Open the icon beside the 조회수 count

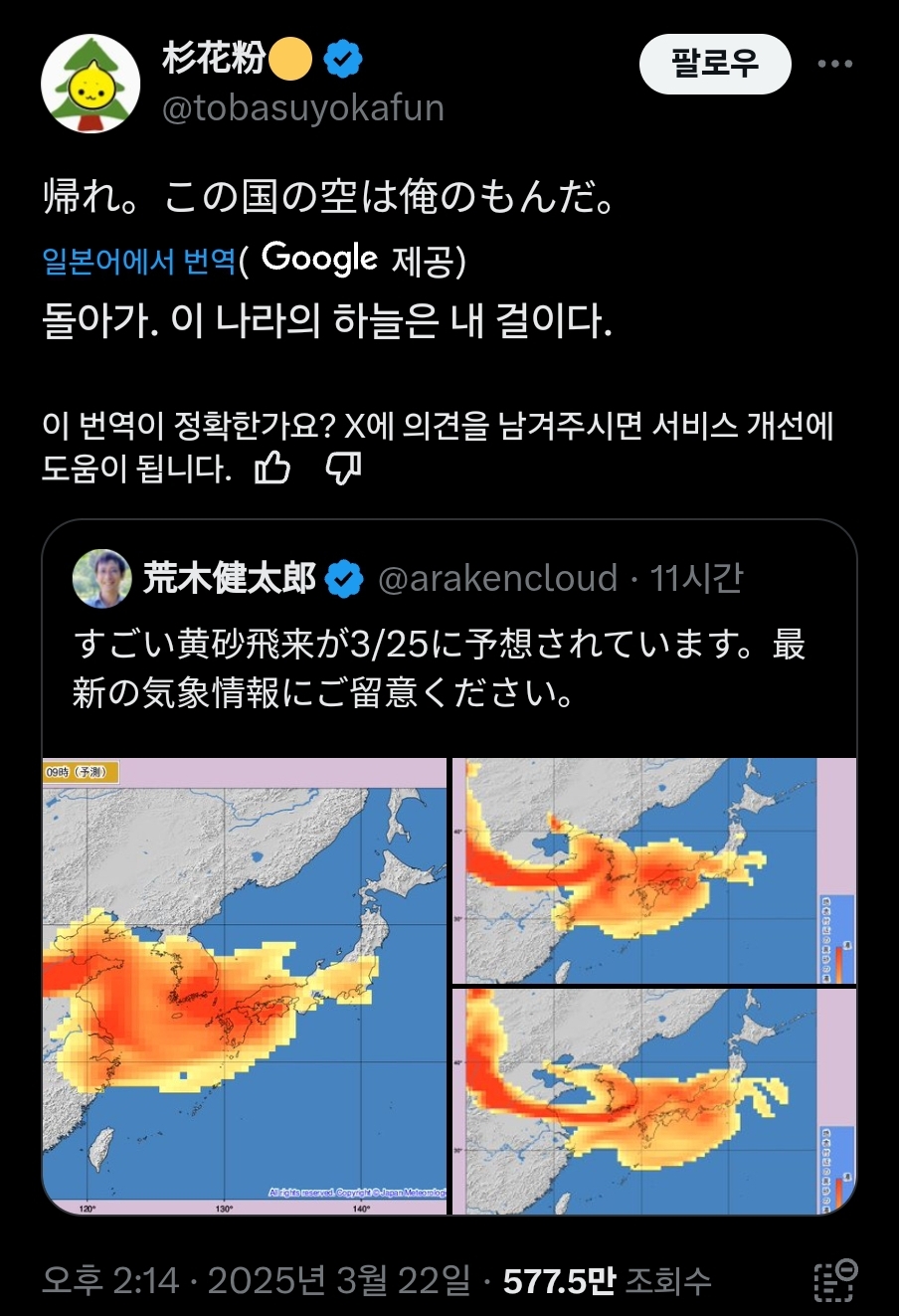[x=834, y=1280]
